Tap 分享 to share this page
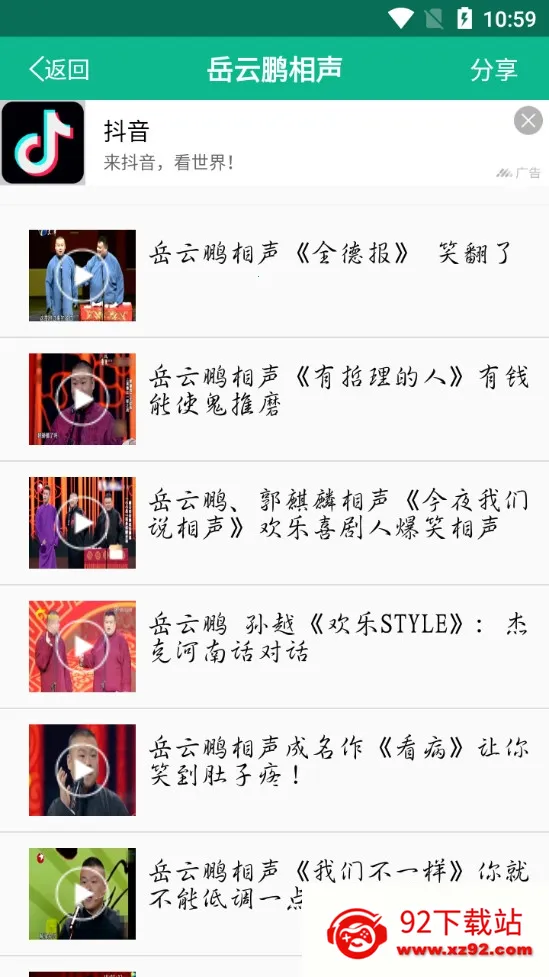This screenshot has width=549, height=977. pyautogui.click(x=494, y=69)
